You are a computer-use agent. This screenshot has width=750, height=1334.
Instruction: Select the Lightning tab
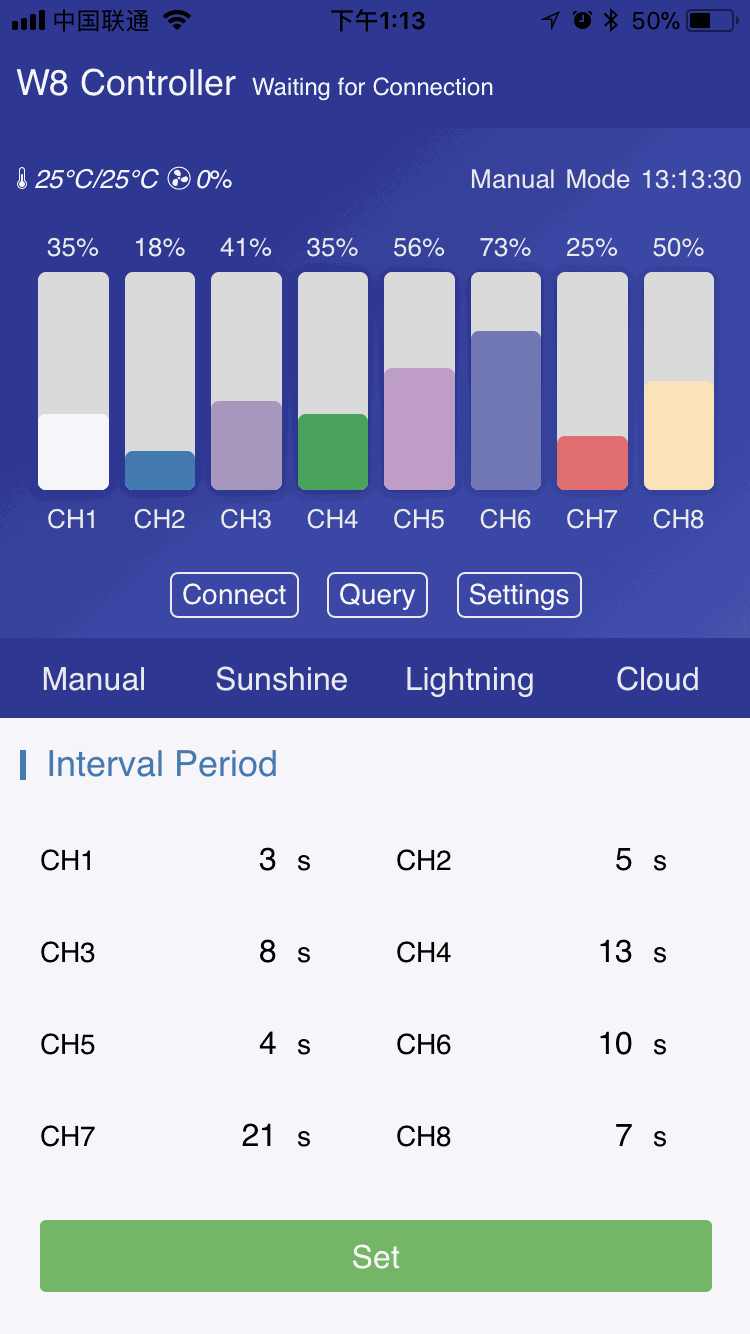coord(469,679)
